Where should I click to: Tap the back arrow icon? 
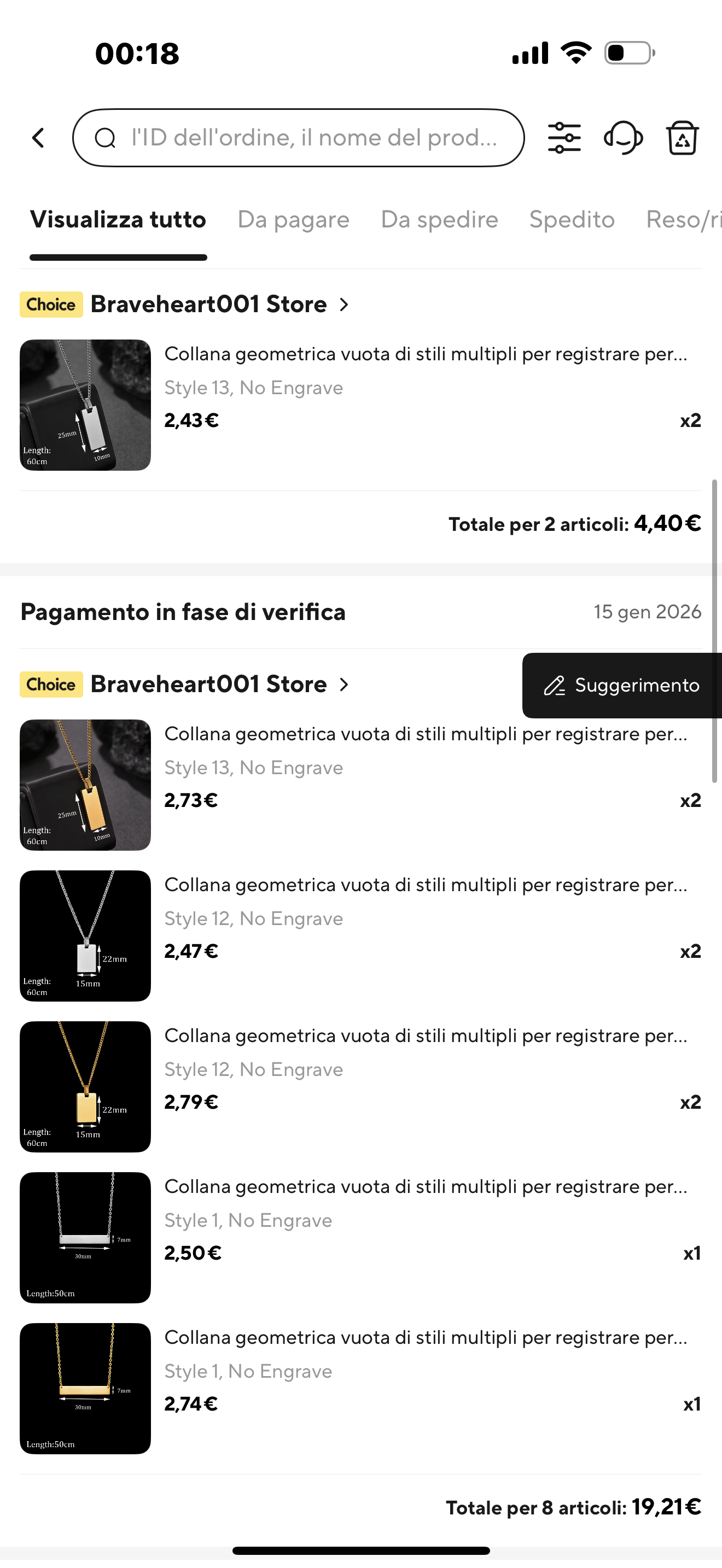click(x=38, y=138)
